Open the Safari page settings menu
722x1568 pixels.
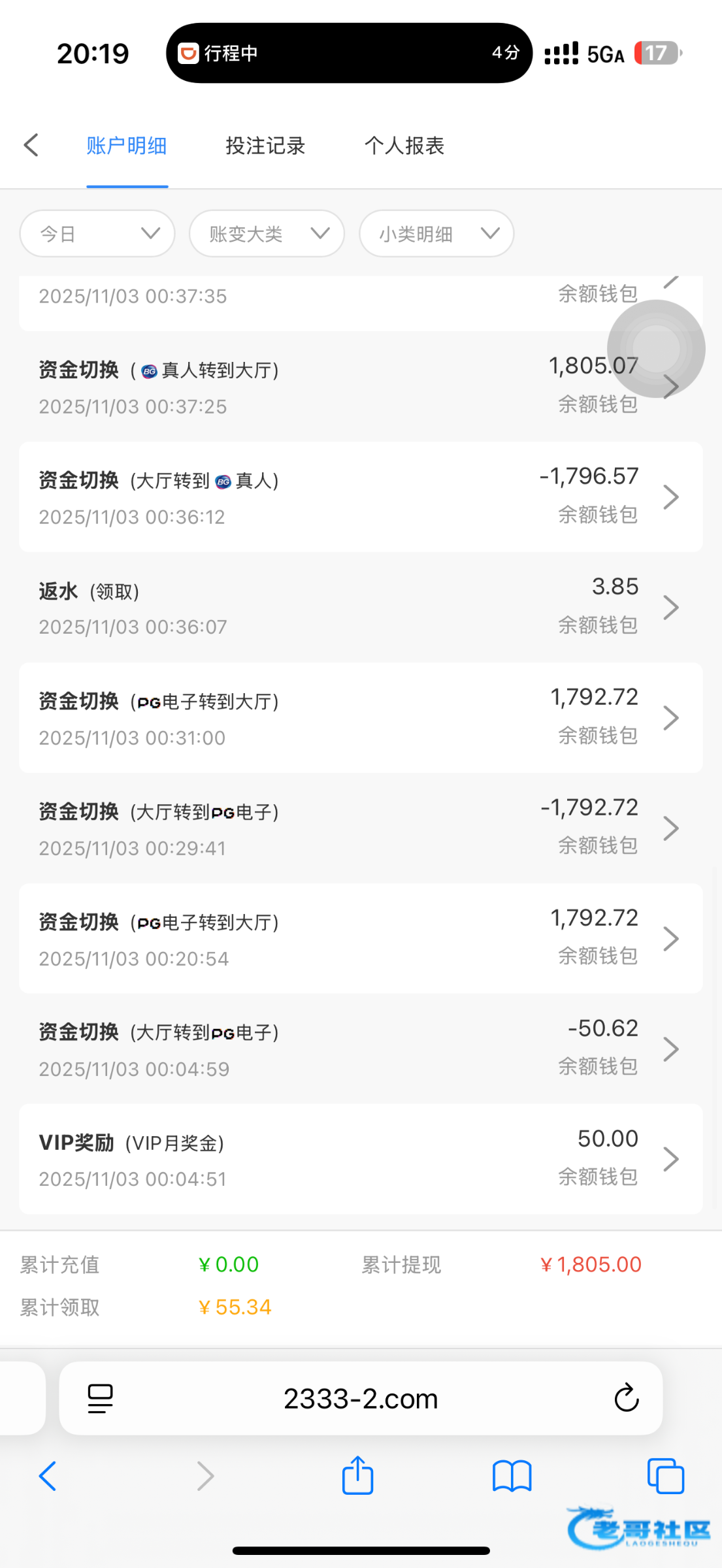pos(100,1399)
